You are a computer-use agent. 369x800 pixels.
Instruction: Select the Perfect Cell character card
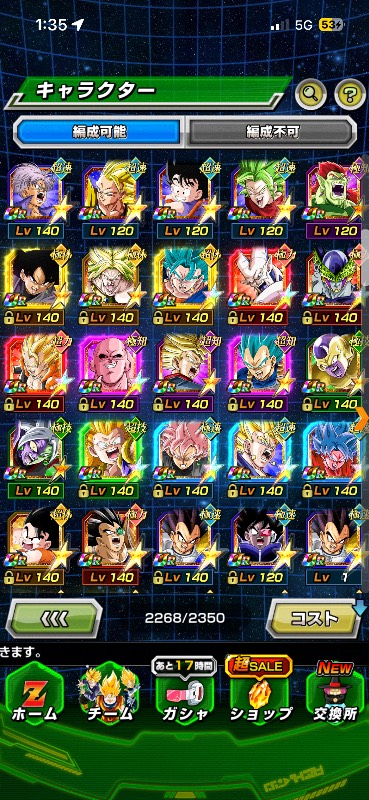tap(335, 287)
